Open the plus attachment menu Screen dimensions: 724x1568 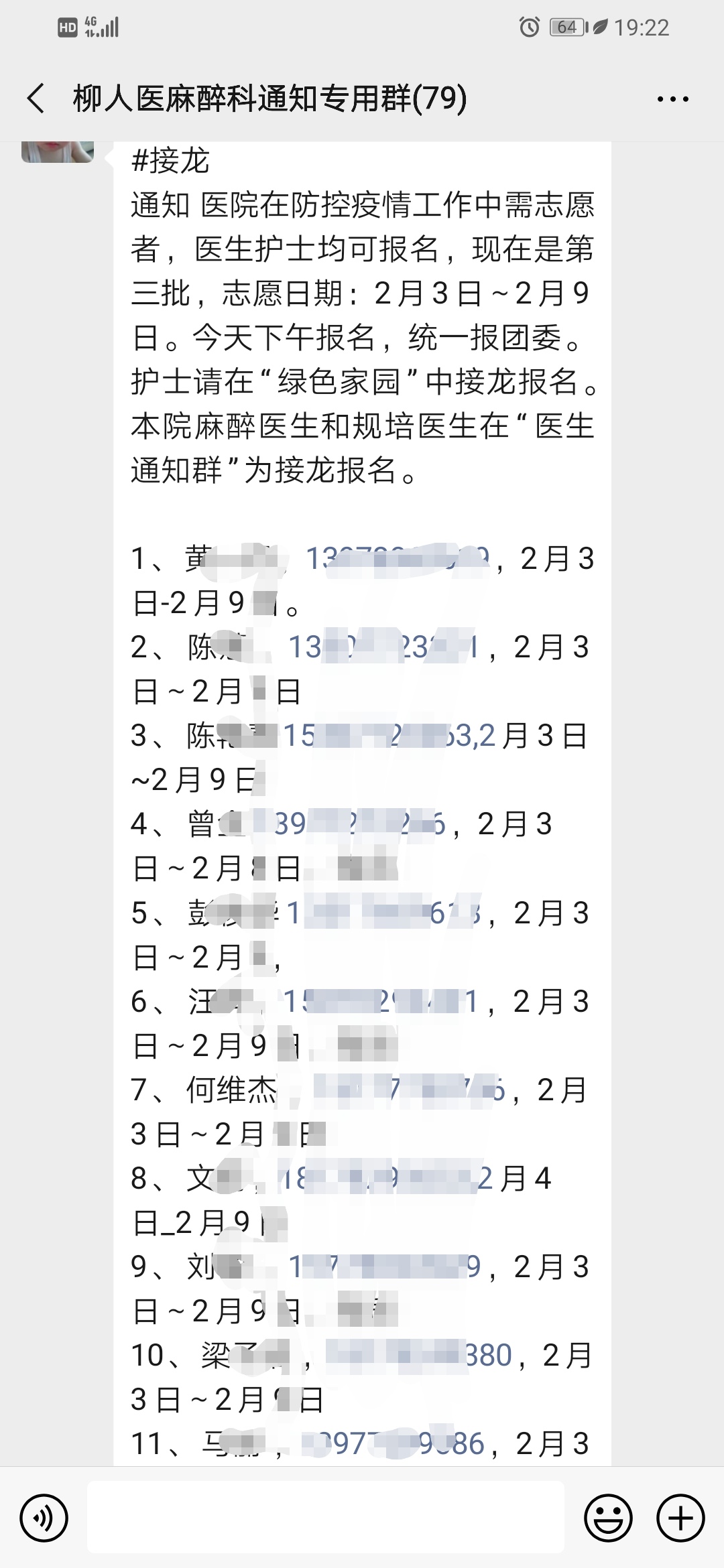680,1518
